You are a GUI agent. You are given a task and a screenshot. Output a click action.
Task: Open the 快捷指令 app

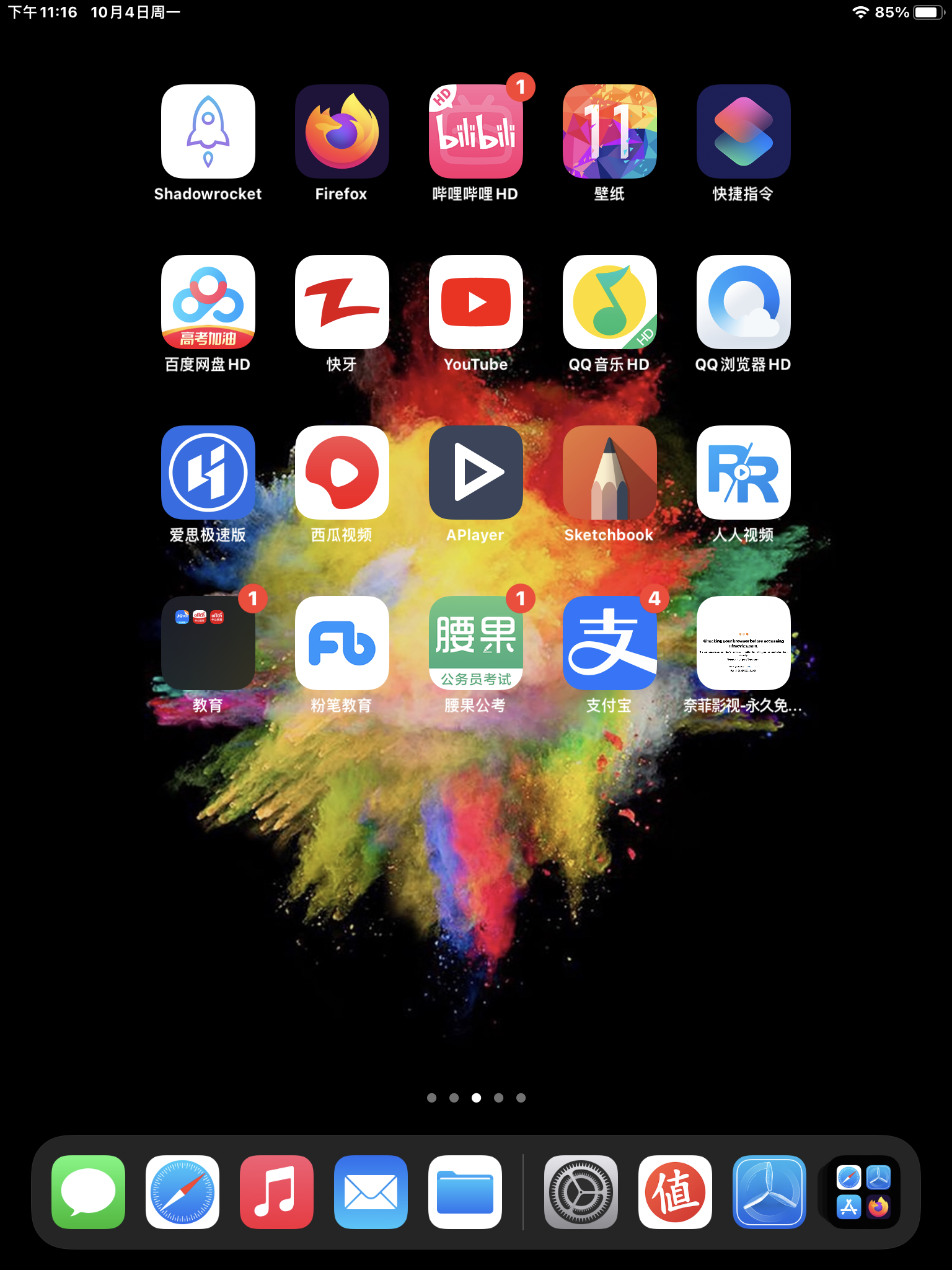pos(743,131)
